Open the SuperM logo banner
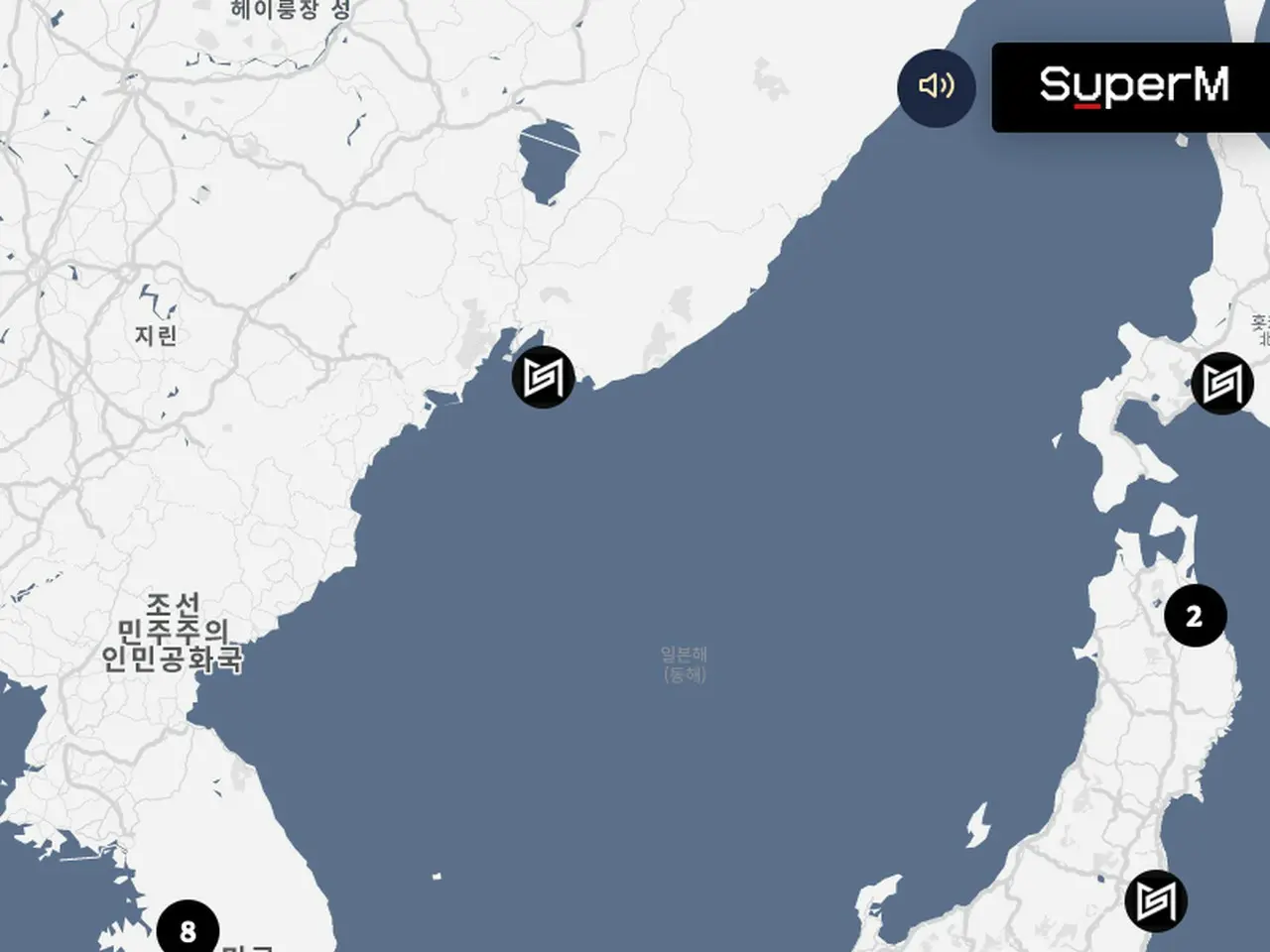Viewport: 1270px width, 952px height. 1133,87
